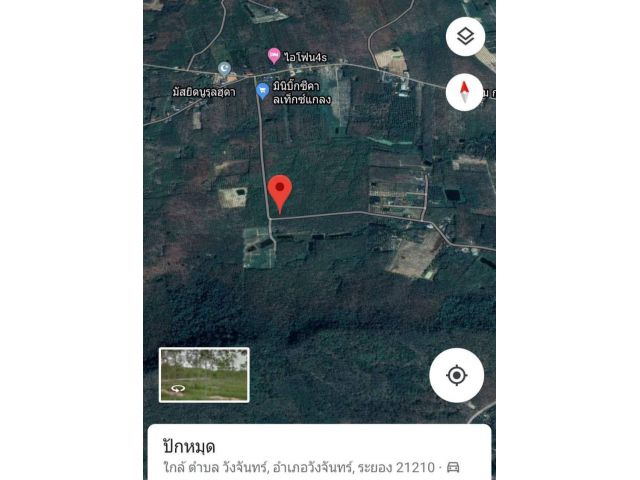Select the red dropped pin marker
640x480 pixels.
pos(281,192)
